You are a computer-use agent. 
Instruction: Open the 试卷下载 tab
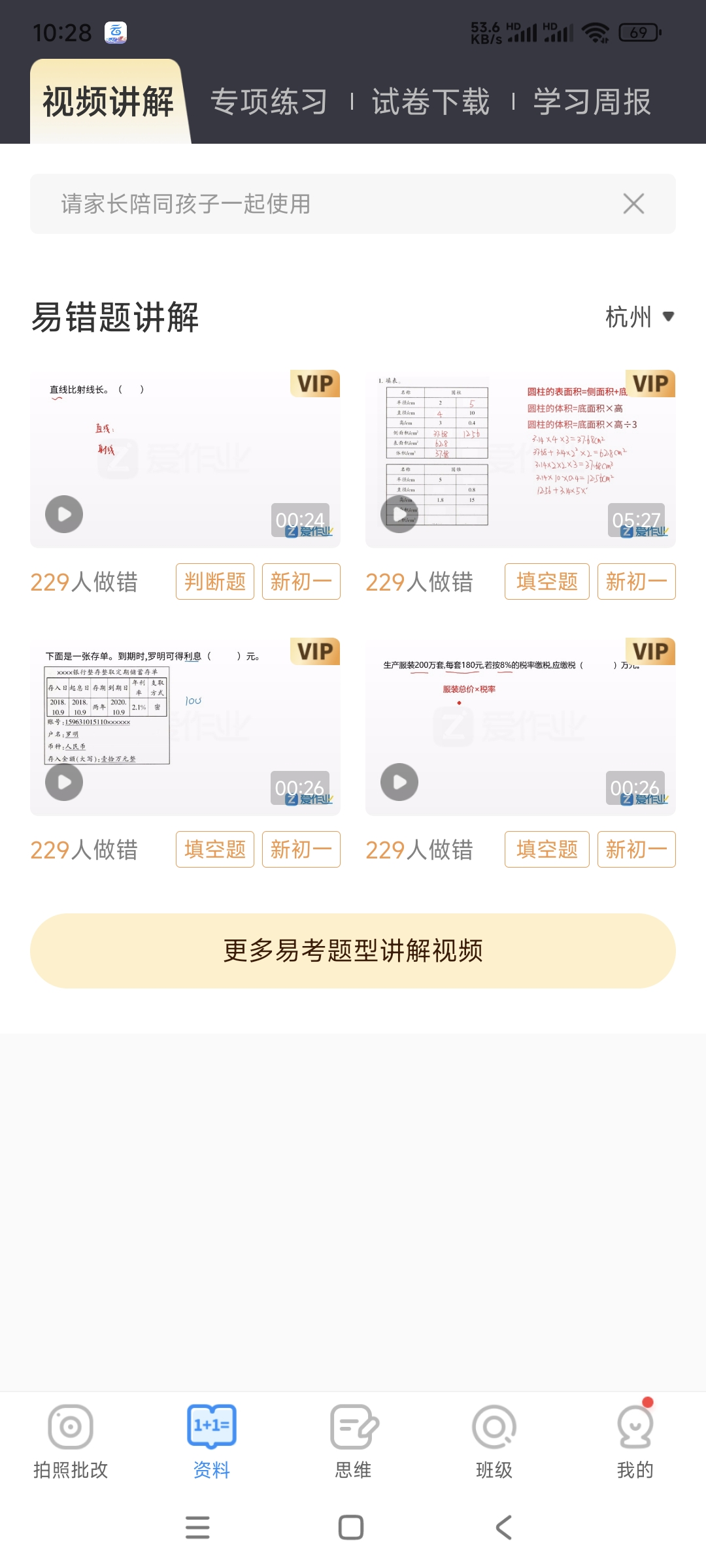click(x=431, y=102)
